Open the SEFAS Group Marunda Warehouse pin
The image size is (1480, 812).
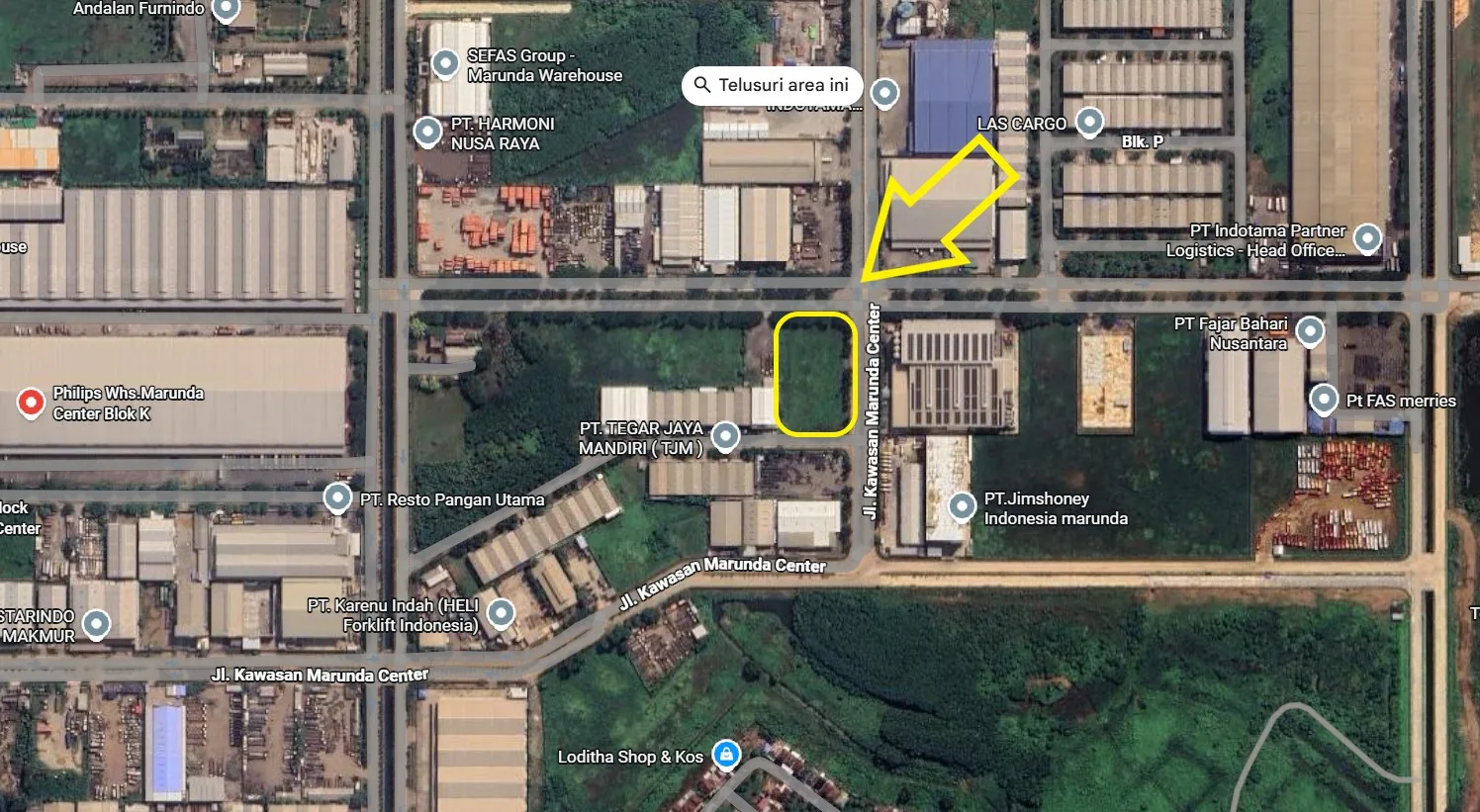click(x=445, y=63)
